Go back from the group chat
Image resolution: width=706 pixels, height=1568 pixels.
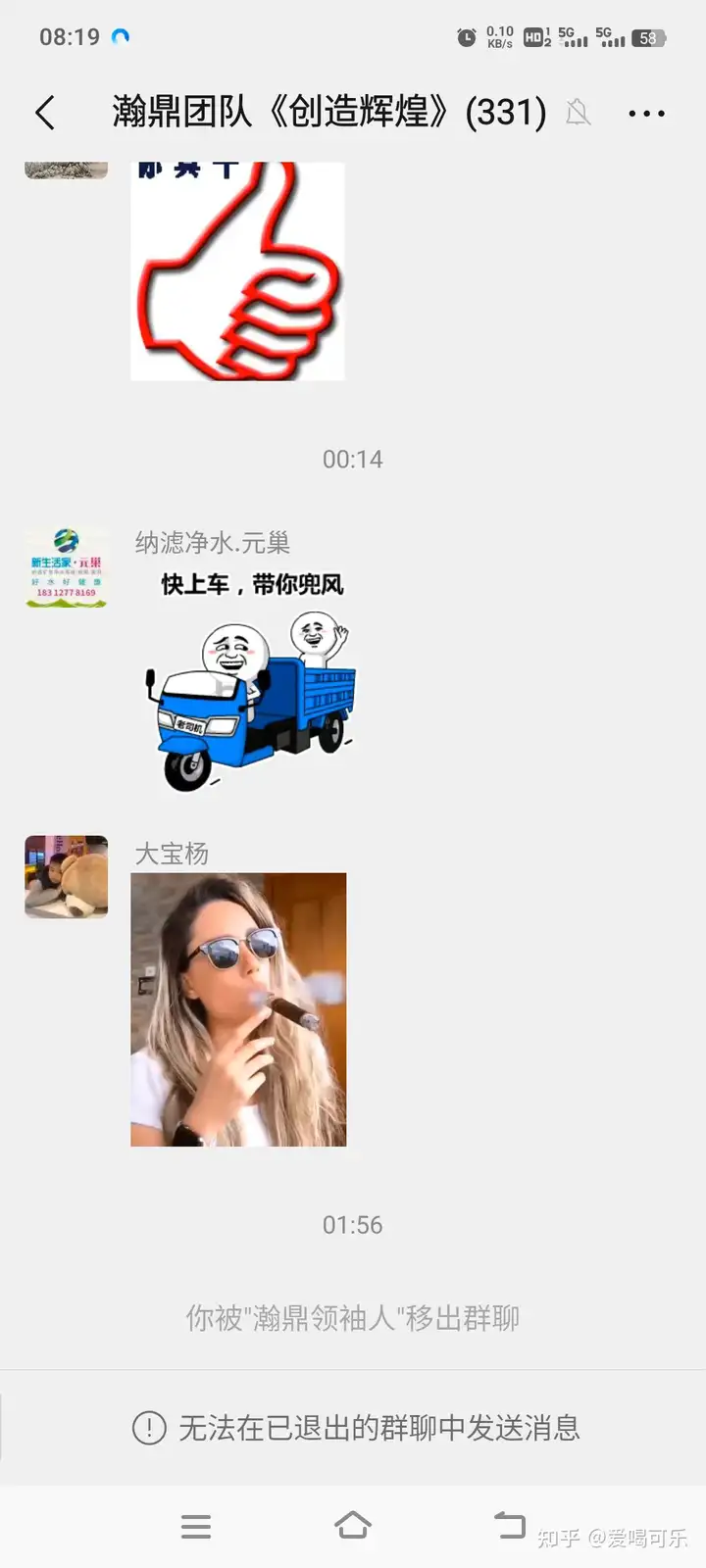pos(45,113)
